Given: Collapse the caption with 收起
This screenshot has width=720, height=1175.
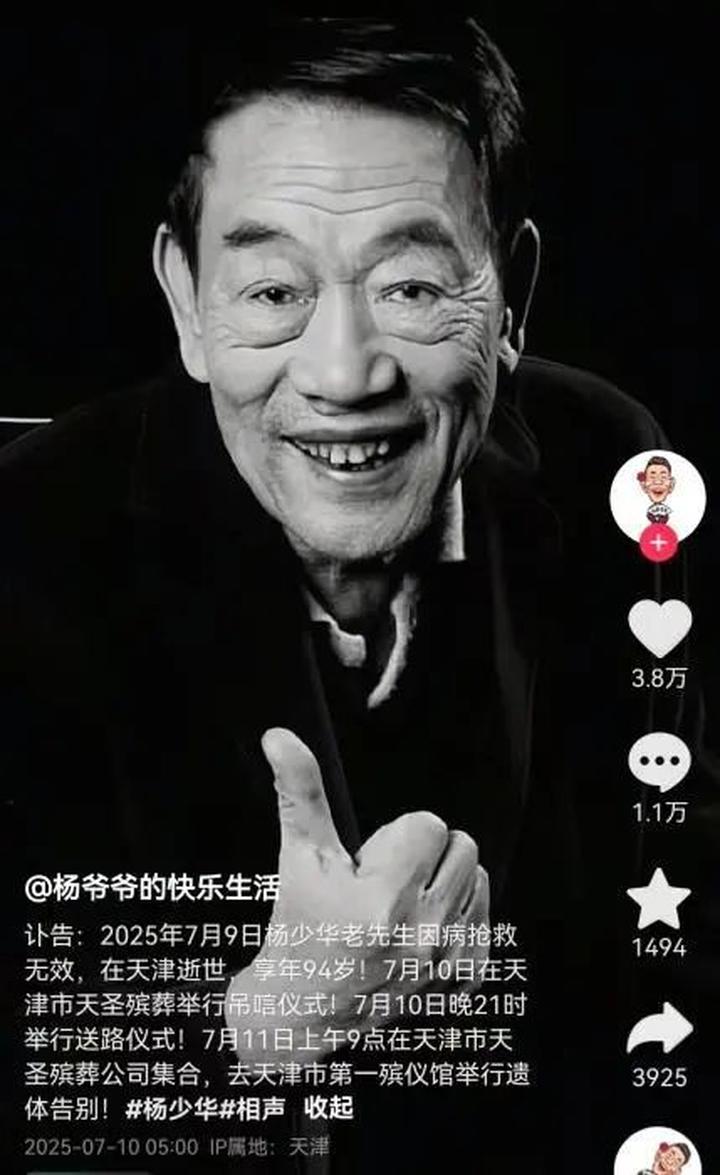Looking at the screenshot, I should click(329, 1109).
